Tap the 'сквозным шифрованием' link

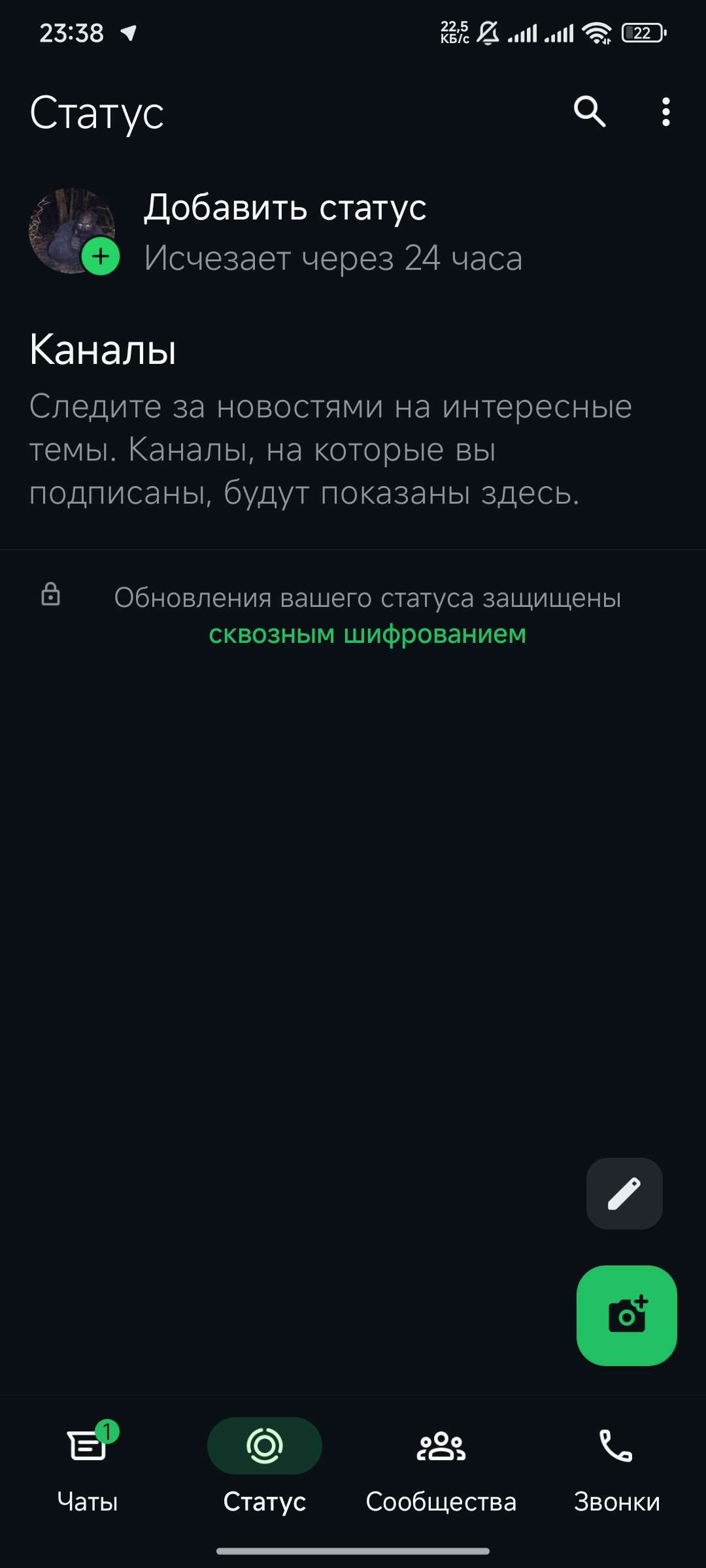(x=367, y=634)
